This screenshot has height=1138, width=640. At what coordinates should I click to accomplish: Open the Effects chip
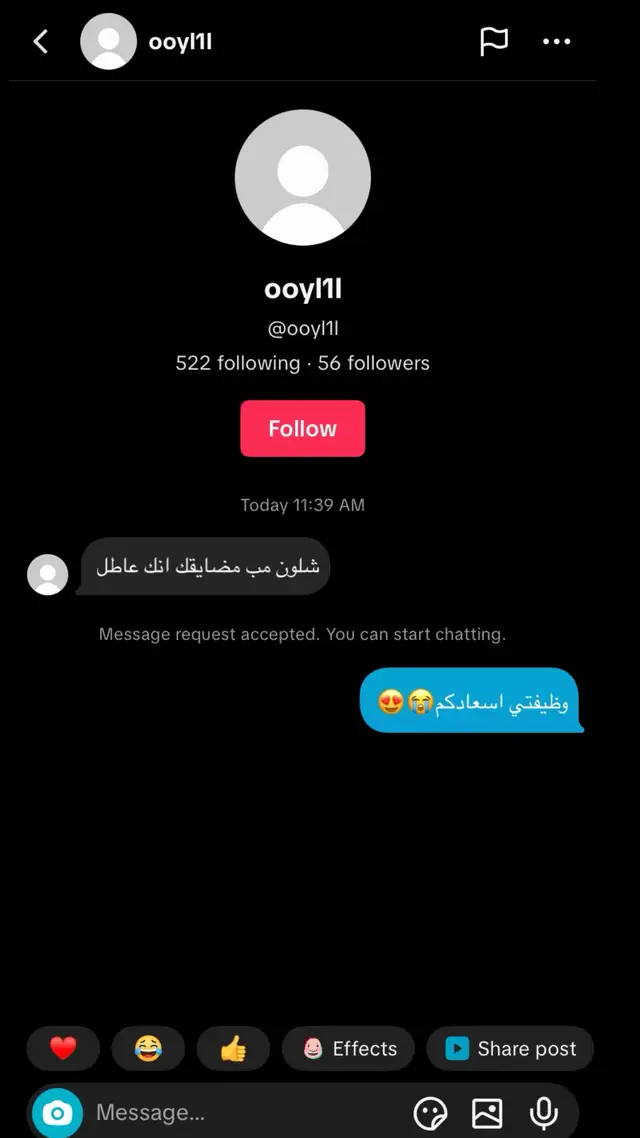pos(349,1049)
